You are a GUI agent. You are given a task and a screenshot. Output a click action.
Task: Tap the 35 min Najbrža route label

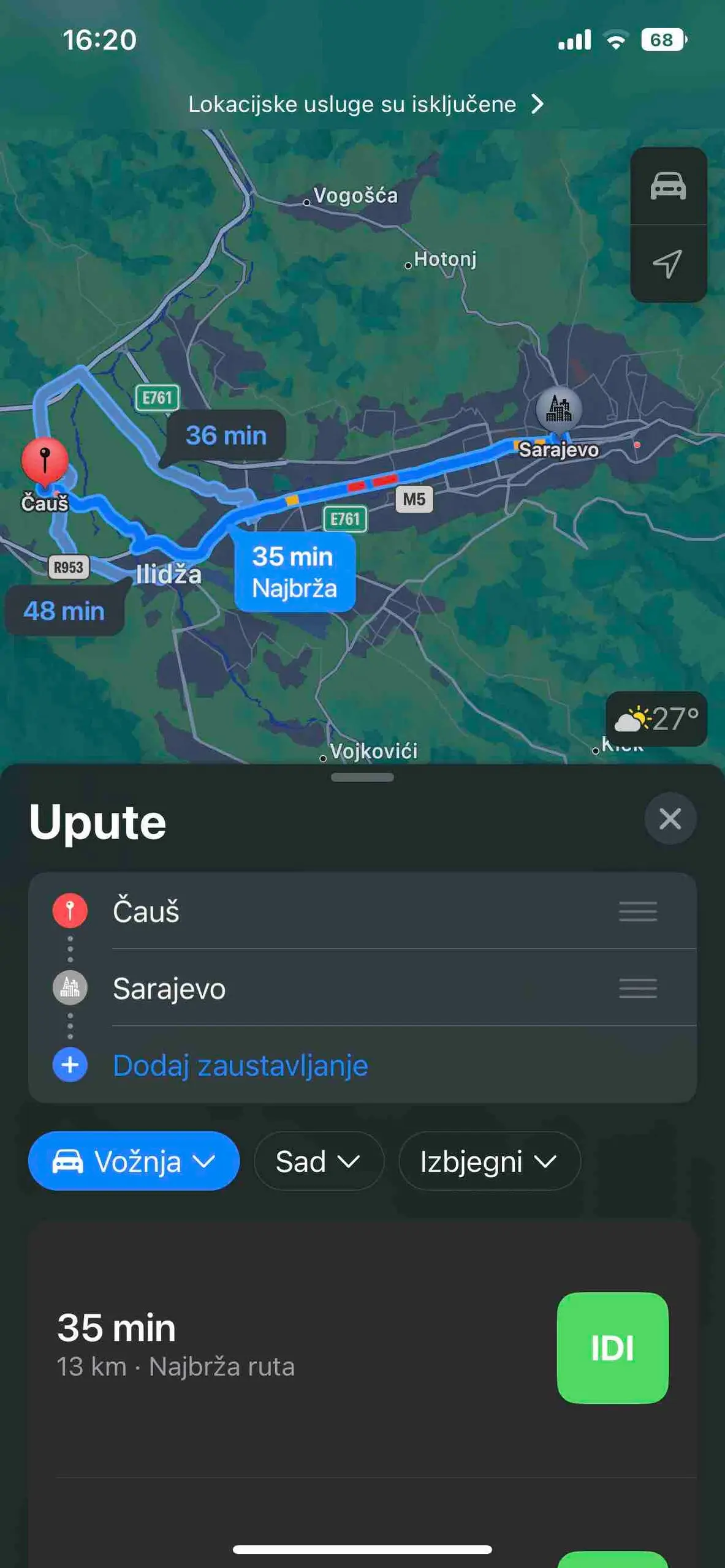[x=295, y=572]
